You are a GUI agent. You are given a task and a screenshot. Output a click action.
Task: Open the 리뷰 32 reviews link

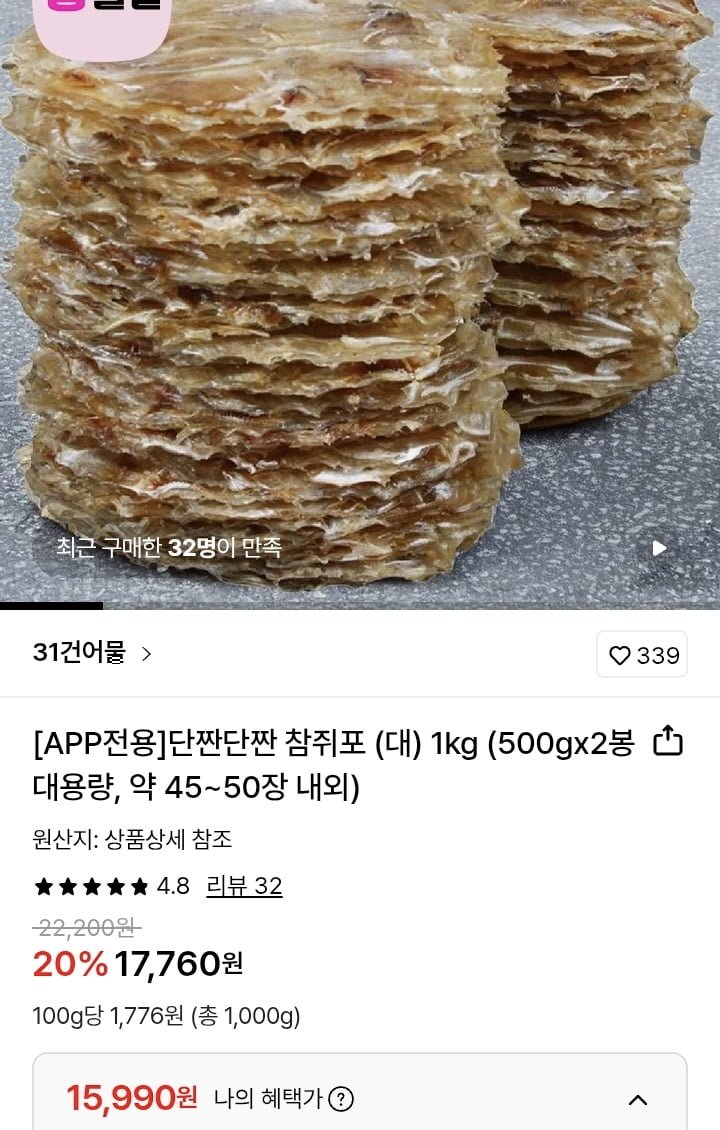244,886
